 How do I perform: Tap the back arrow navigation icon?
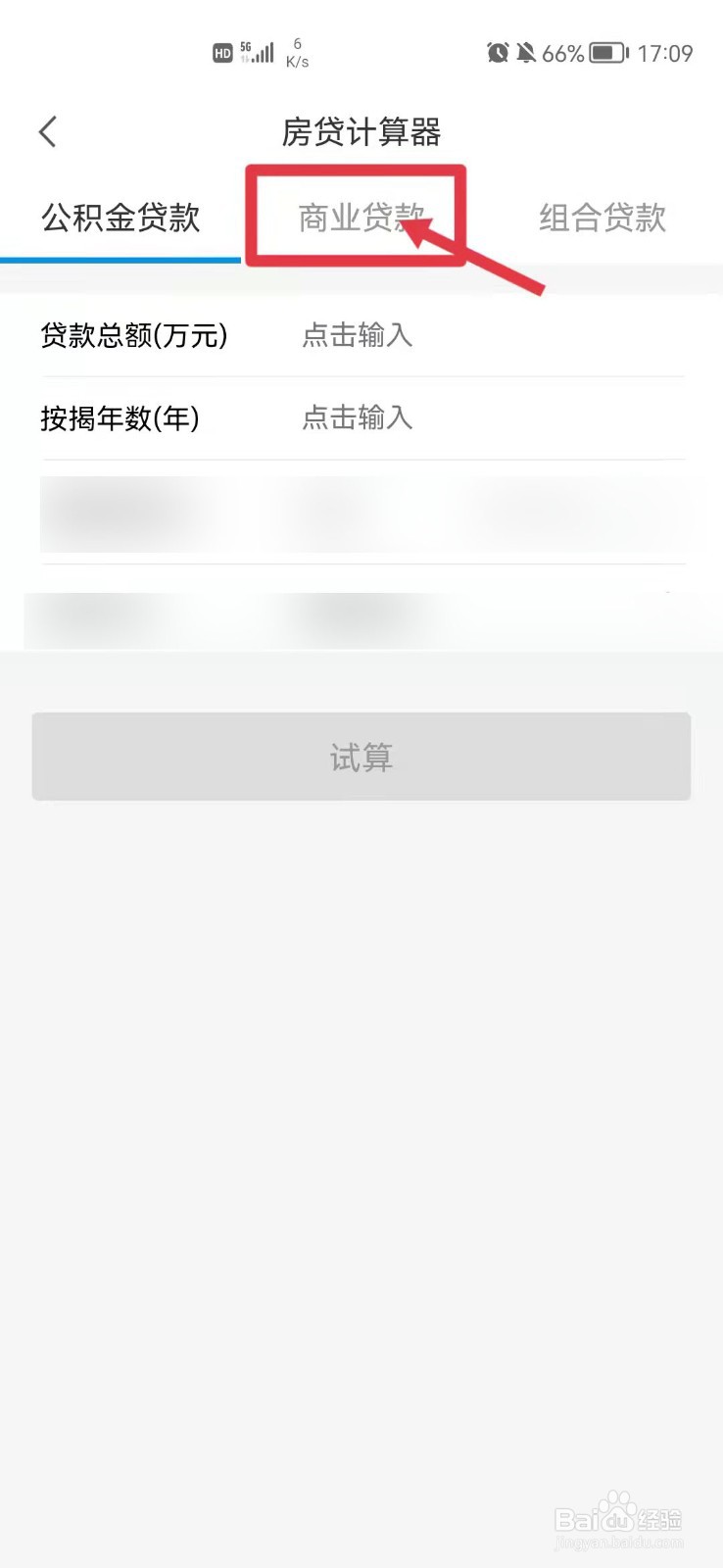coord(46,130)
